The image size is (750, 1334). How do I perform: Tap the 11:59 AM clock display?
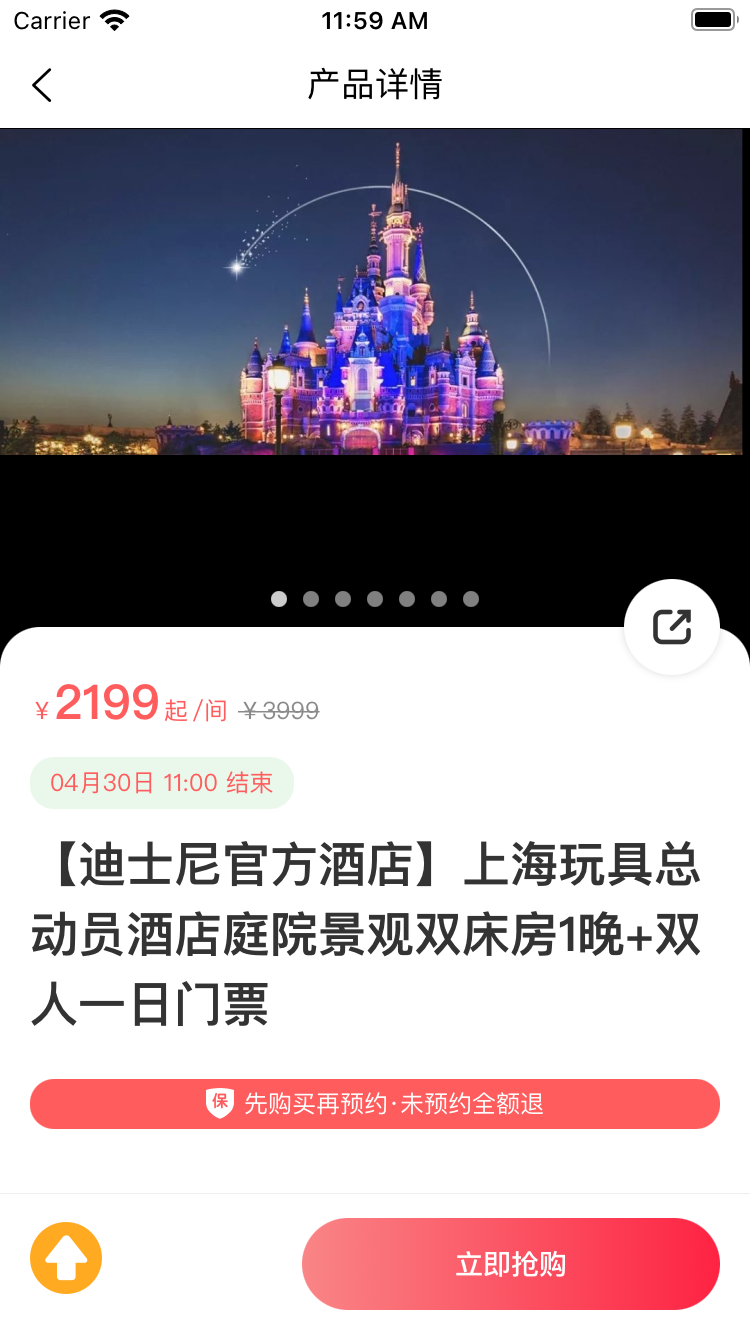[374, 18]
